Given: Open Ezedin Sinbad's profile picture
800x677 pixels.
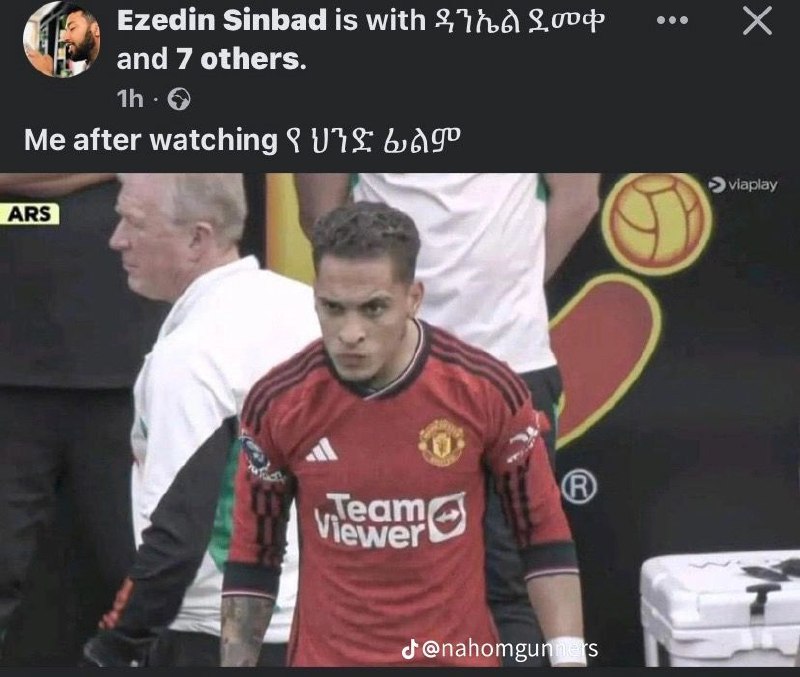Looking at the screenshot, I should click(62, 39).
